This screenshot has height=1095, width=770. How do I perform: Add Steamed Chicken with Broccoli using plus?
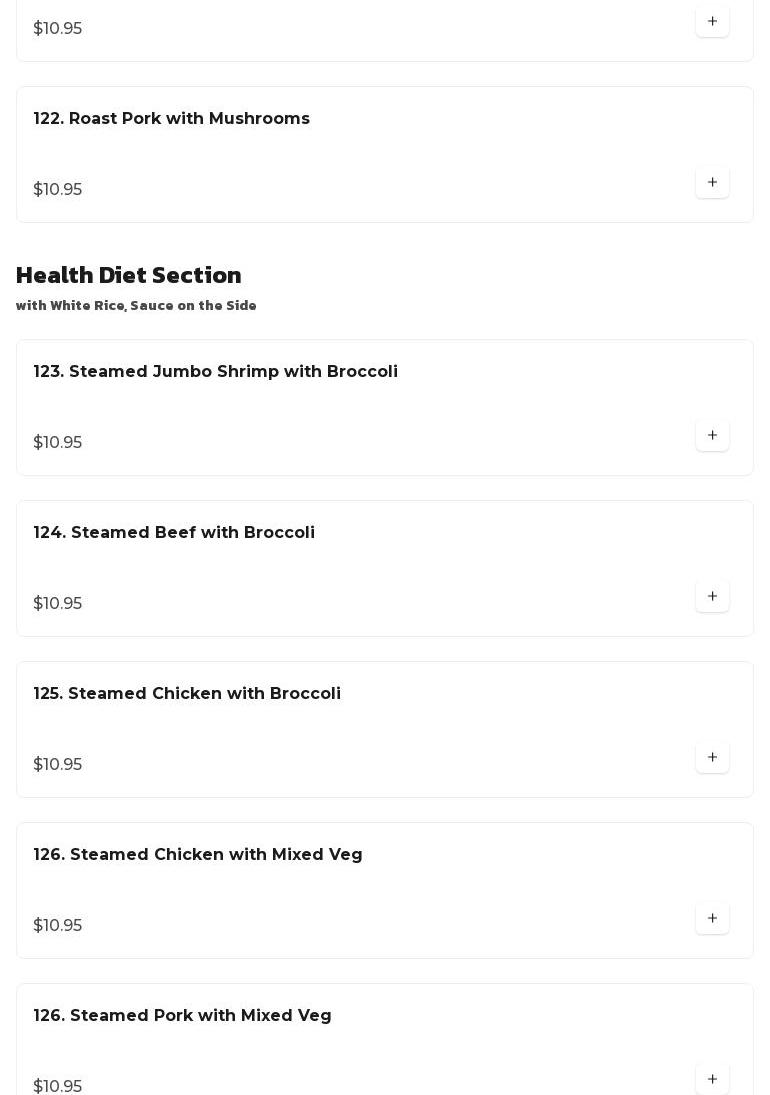click(x=712, y=757)
